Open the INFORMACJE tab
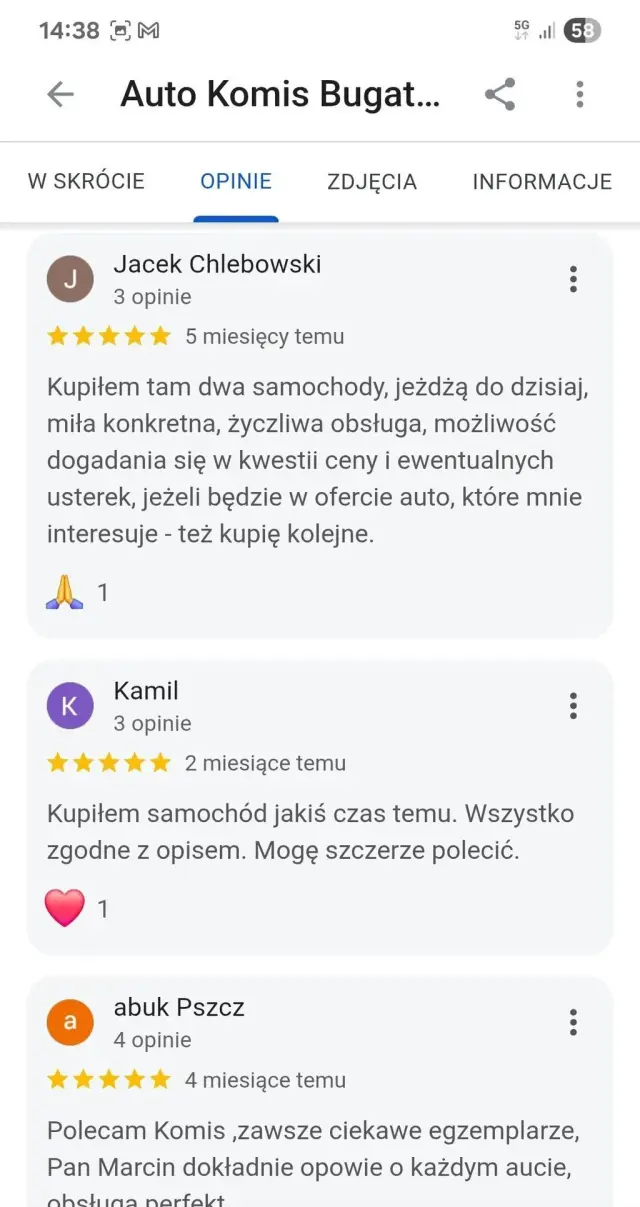The width and height of the screenshot is (640, 1207). (x=542, y=181)
